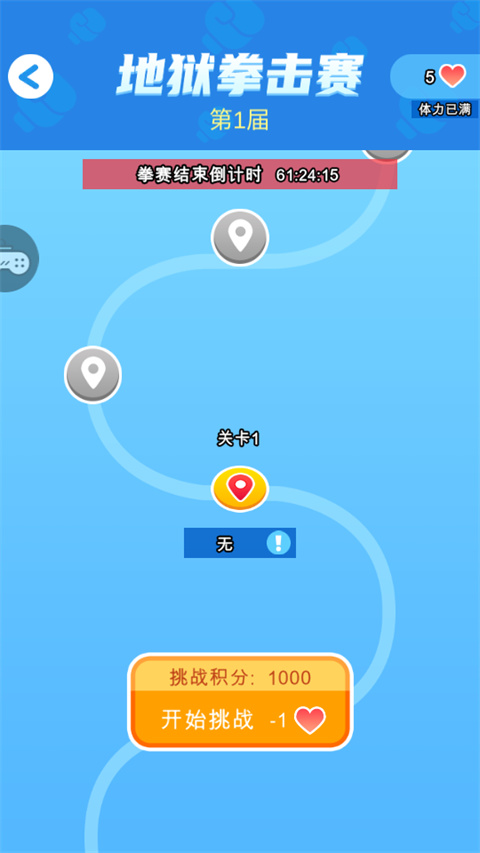
Task: Open the gamepad icon on the left edge
Action: (16, 258)
